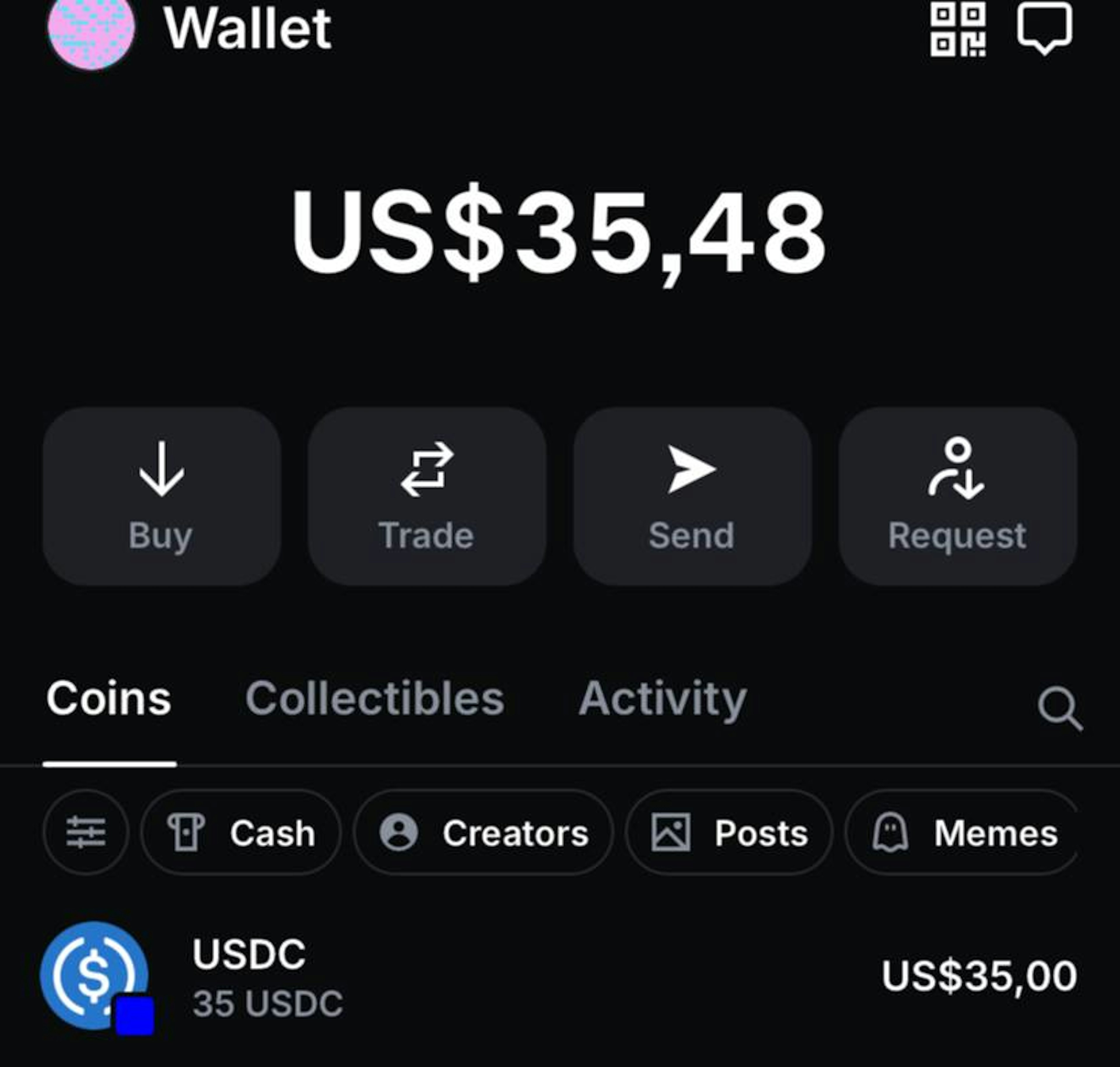Filter by Cash chip

[241, 832]
